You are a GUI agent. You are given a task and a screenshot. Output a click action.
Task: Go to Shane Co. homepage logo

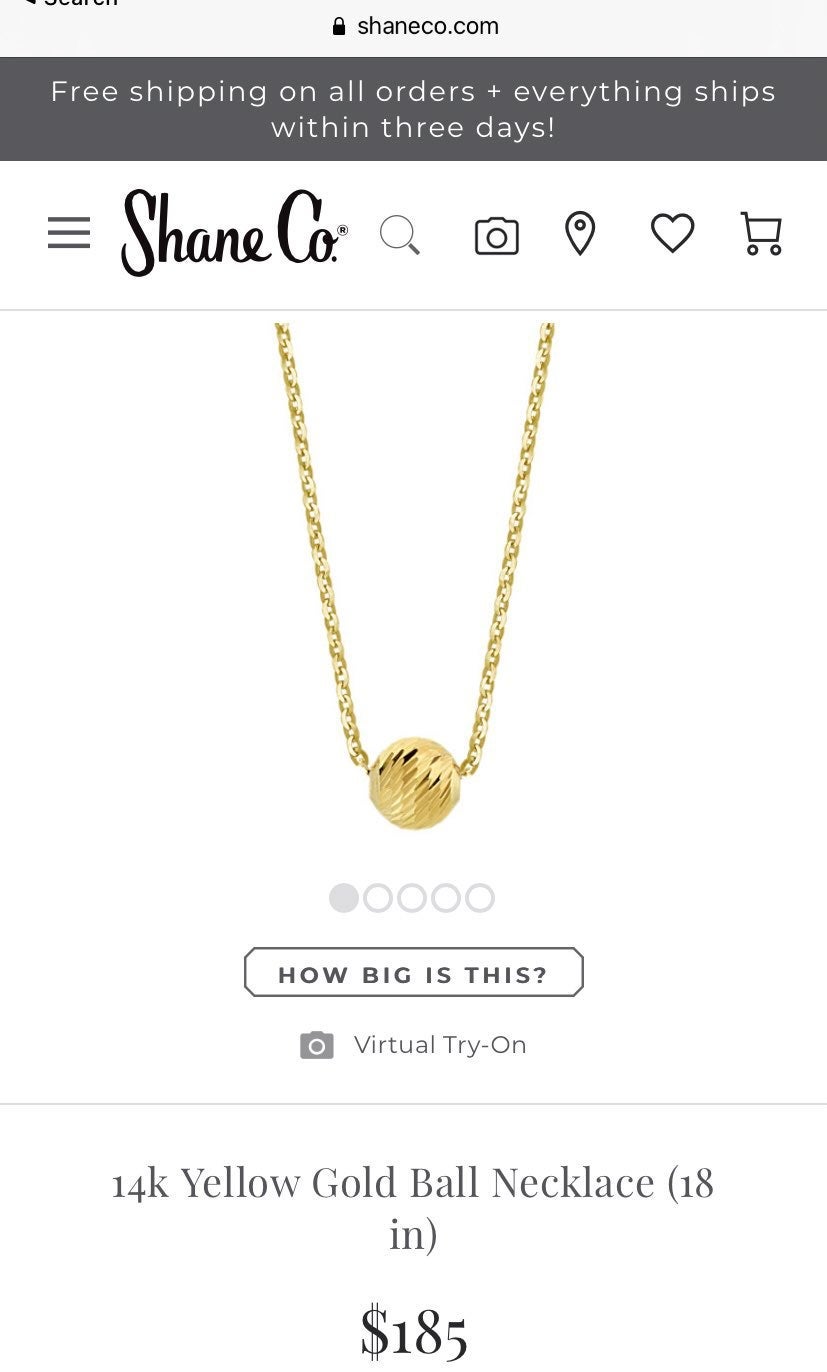[x=235, y=233]
